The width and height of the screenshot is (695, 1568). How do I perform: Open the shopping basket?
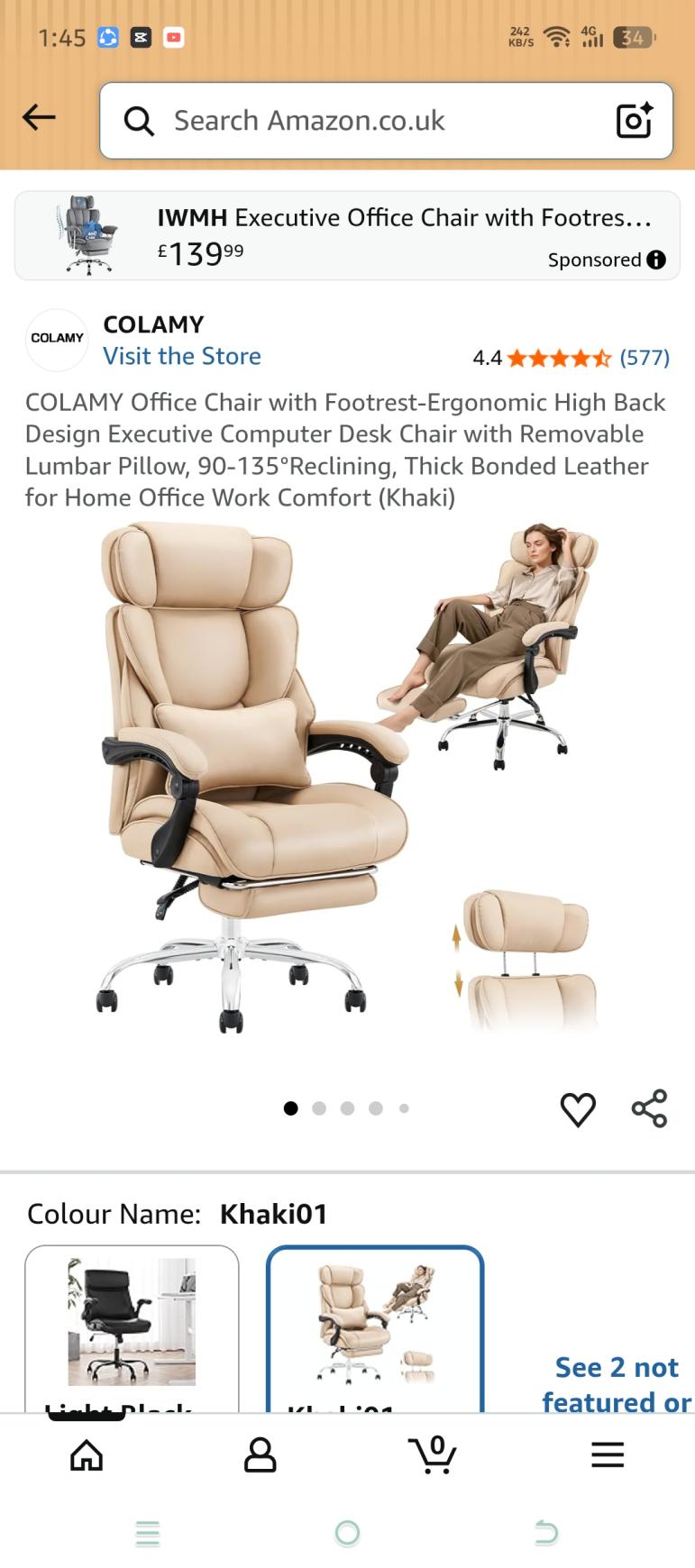point(433,1454)
